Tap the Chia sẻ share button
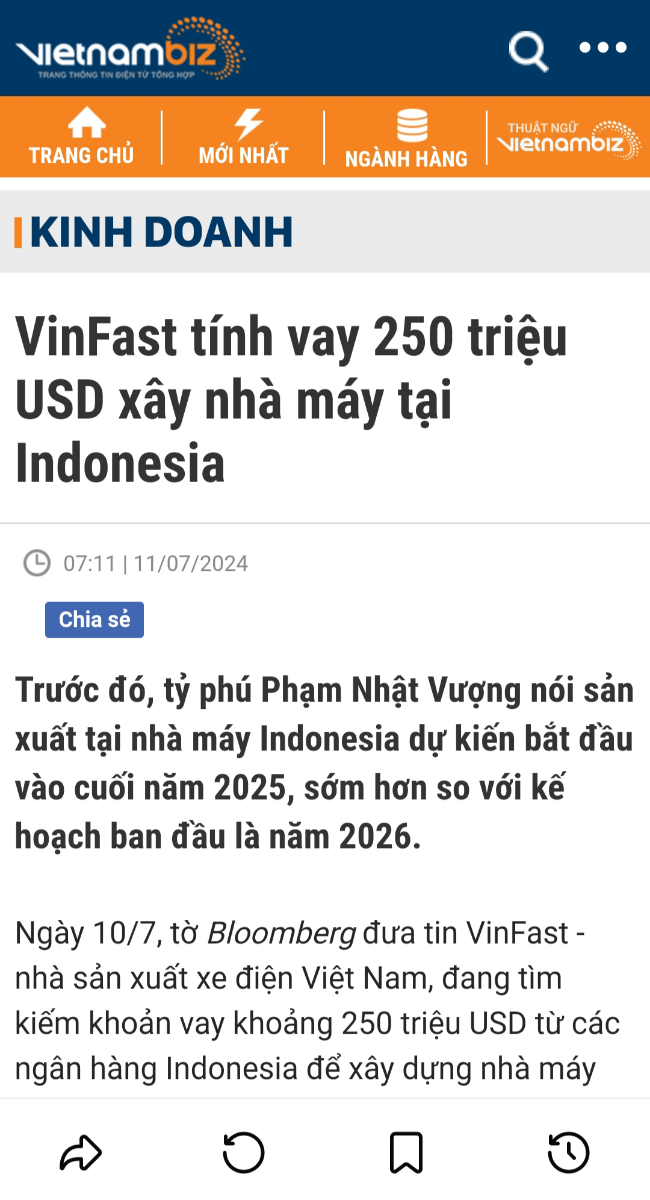The image size is (650, 1200). click(94, 620)
